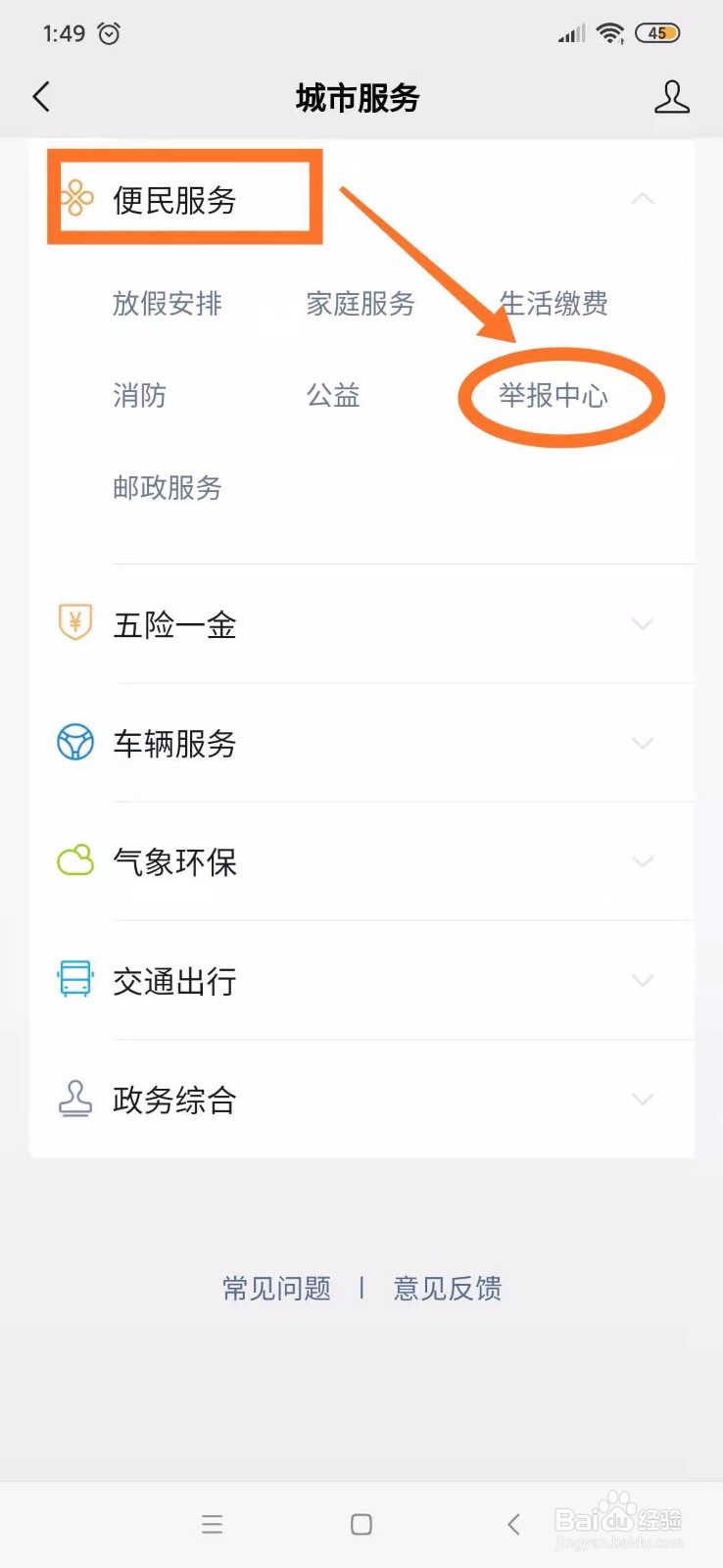Click the 交通出行 bus icon

74,979
